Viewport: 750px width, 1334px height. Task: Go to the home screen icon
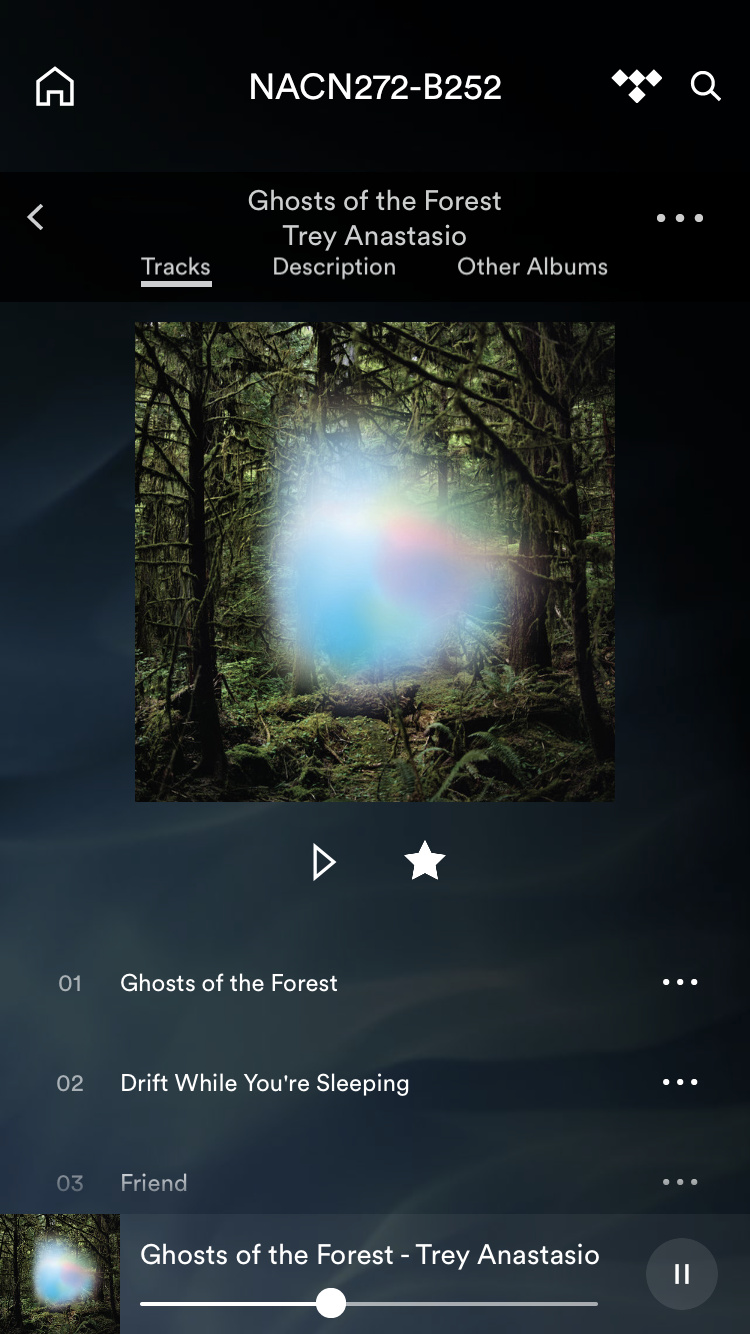(55, 87)
